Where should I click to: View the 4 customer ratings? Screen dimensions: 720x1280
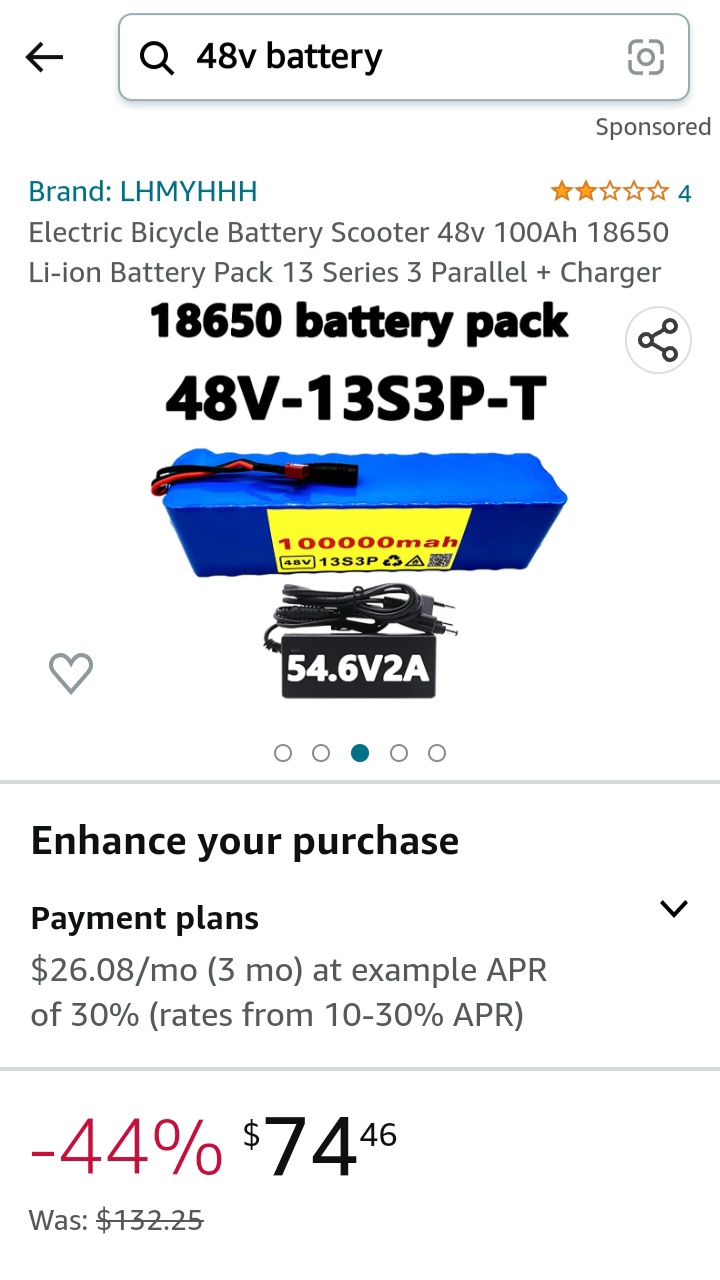(x=620, y=192)
